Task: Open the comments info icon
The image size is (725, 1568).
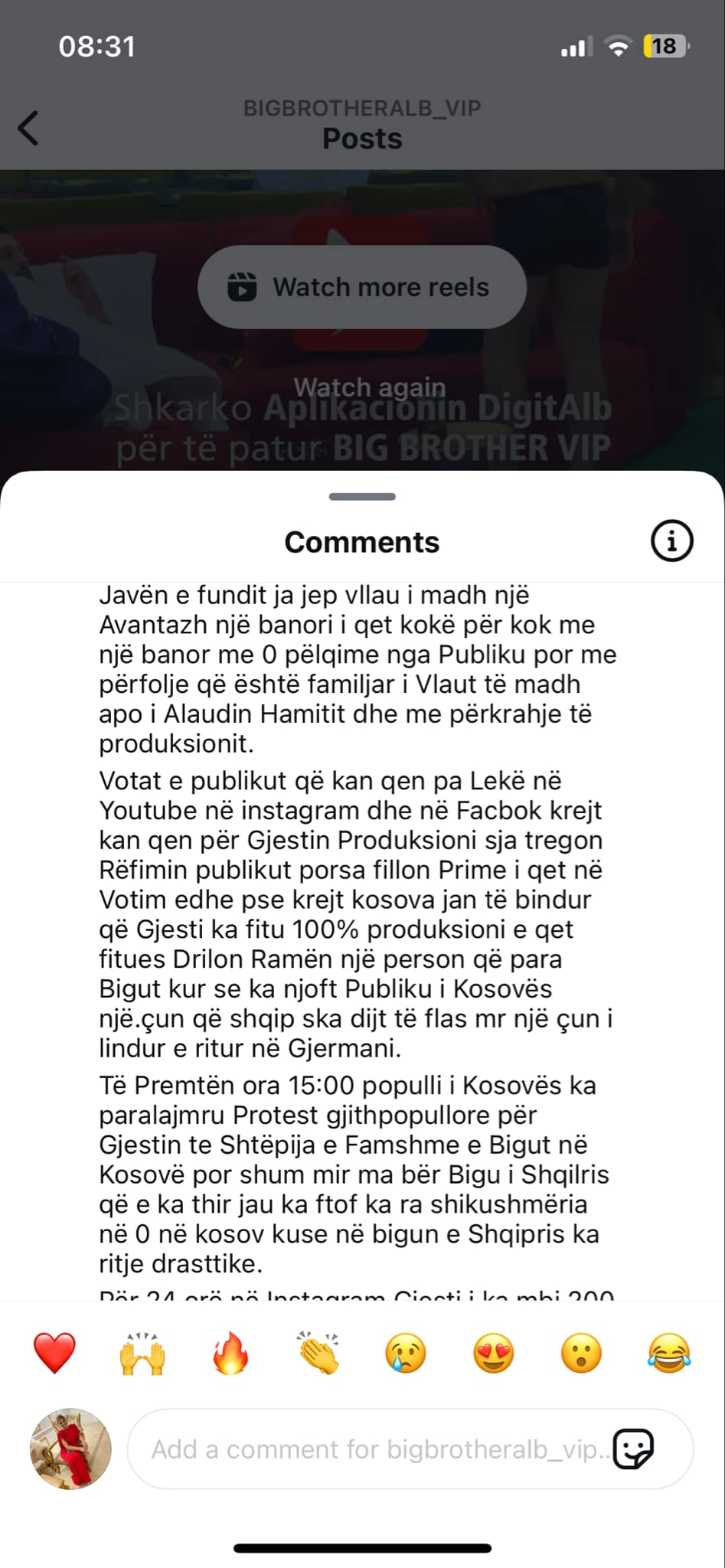Action: 671,541
